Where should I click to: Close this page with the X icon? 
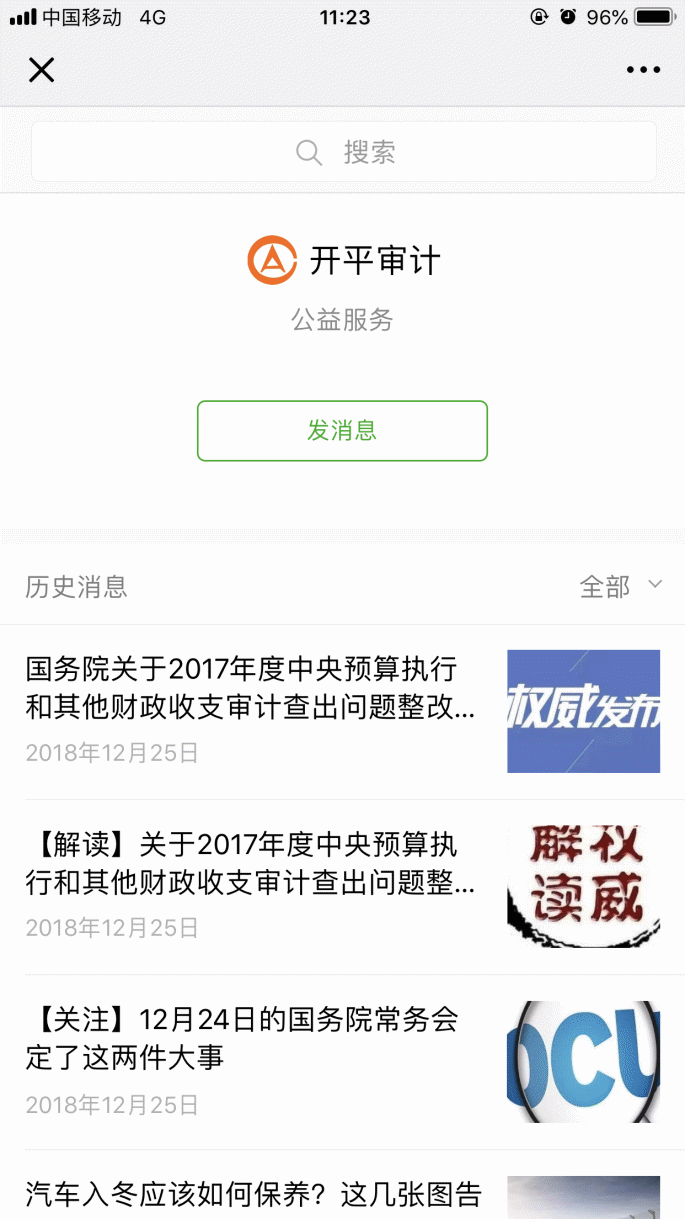click(41, 70)
